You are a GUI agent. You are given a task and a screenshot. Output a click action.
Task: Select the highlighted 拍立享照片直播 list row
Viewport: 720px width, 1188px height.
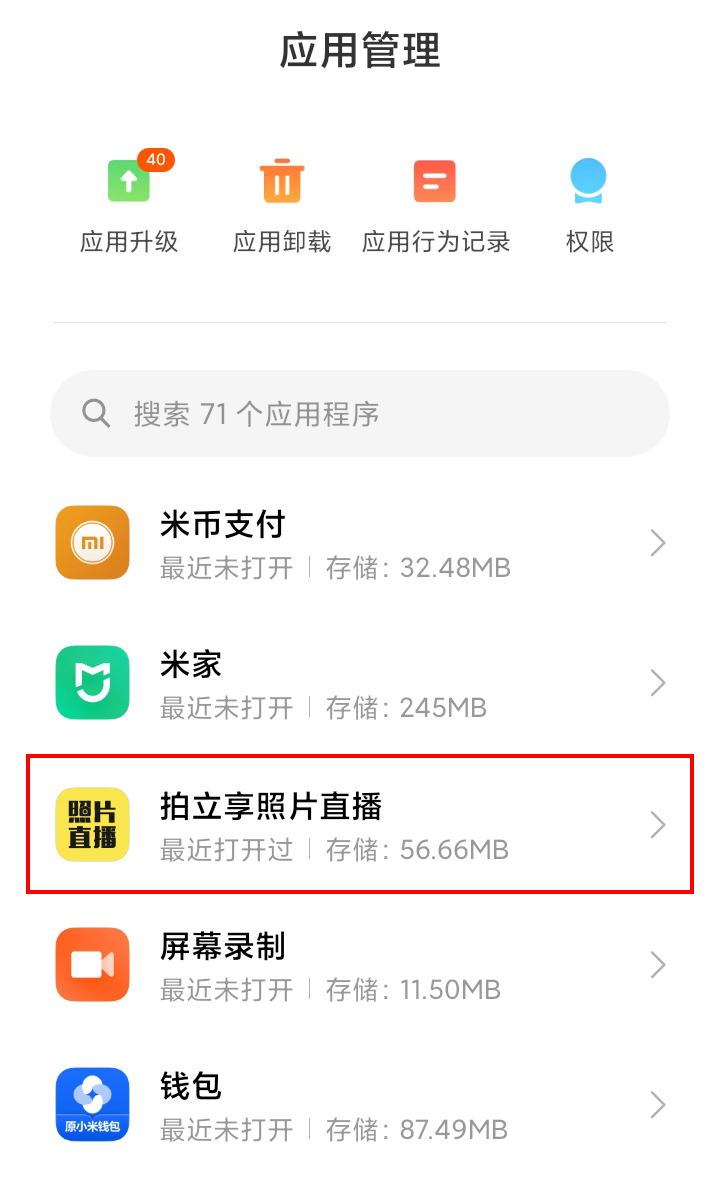360,825
